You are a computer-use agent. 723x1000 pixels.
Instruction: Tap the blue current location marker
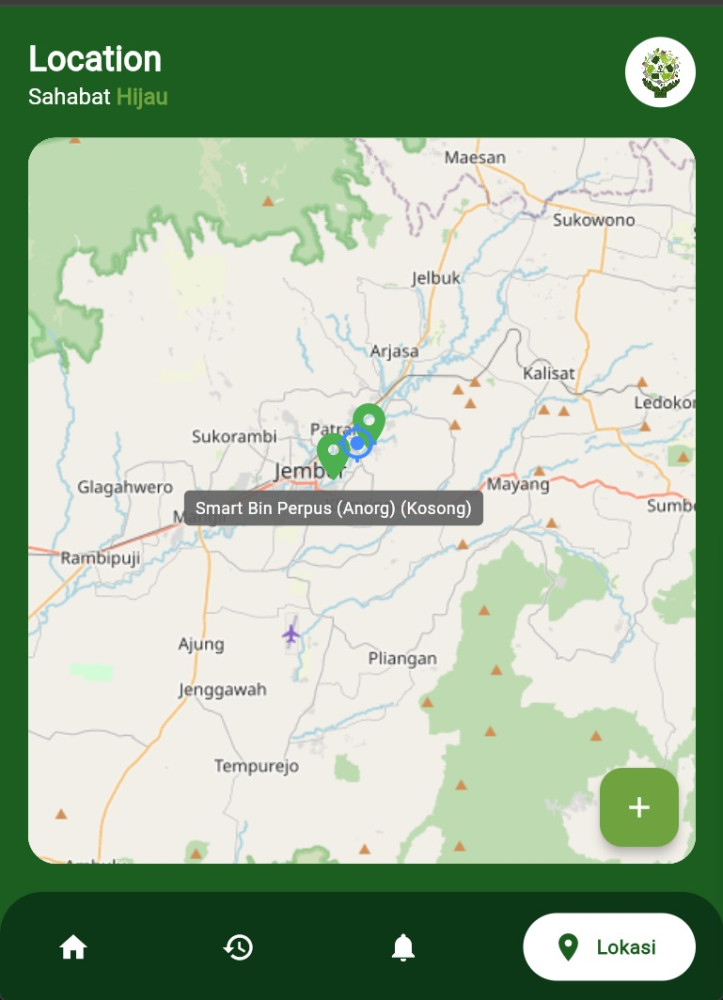coord(356,442)
